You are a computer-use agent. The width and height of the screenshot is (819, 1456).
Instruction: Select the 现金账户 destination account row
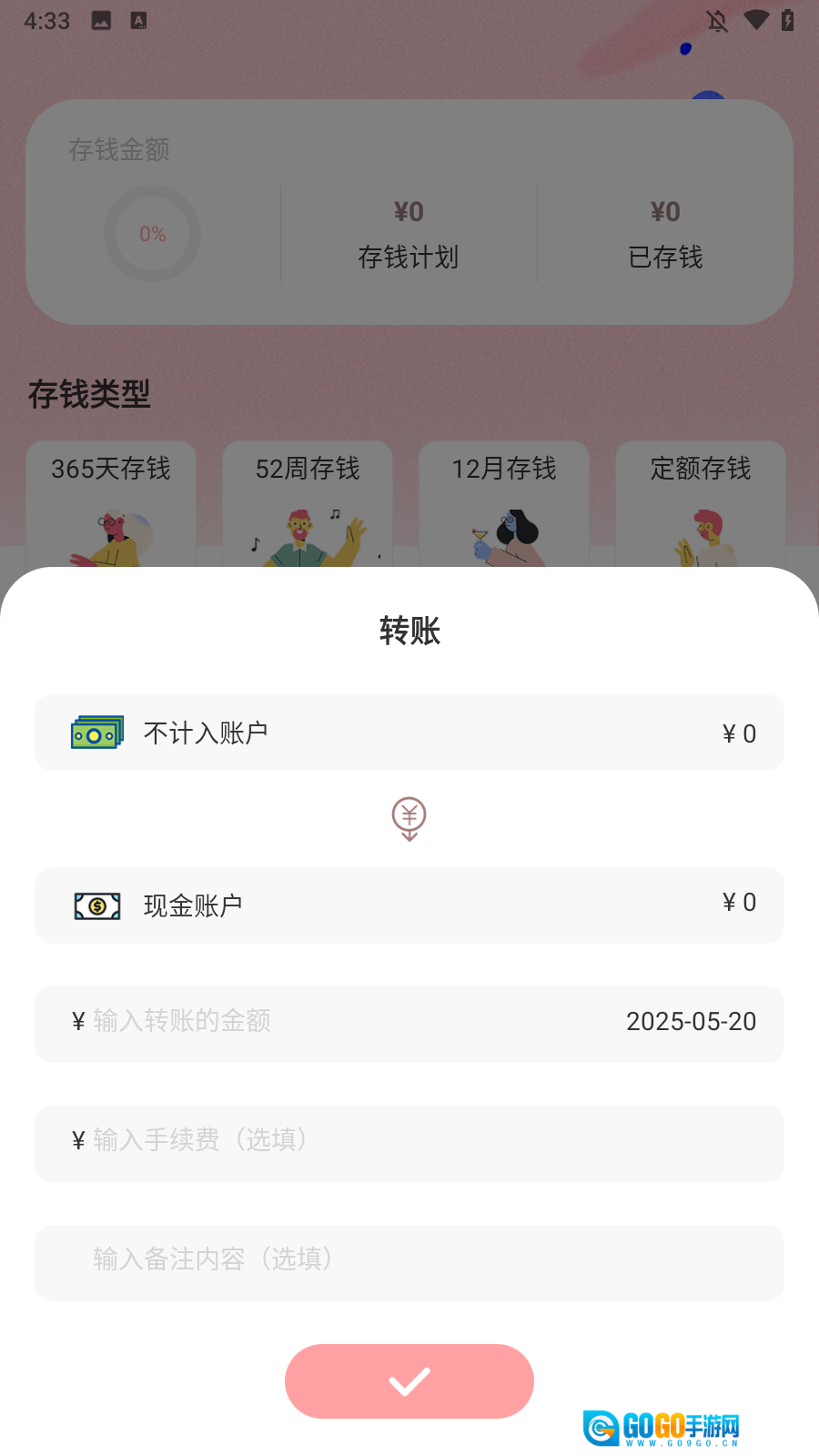coord(409,905)
